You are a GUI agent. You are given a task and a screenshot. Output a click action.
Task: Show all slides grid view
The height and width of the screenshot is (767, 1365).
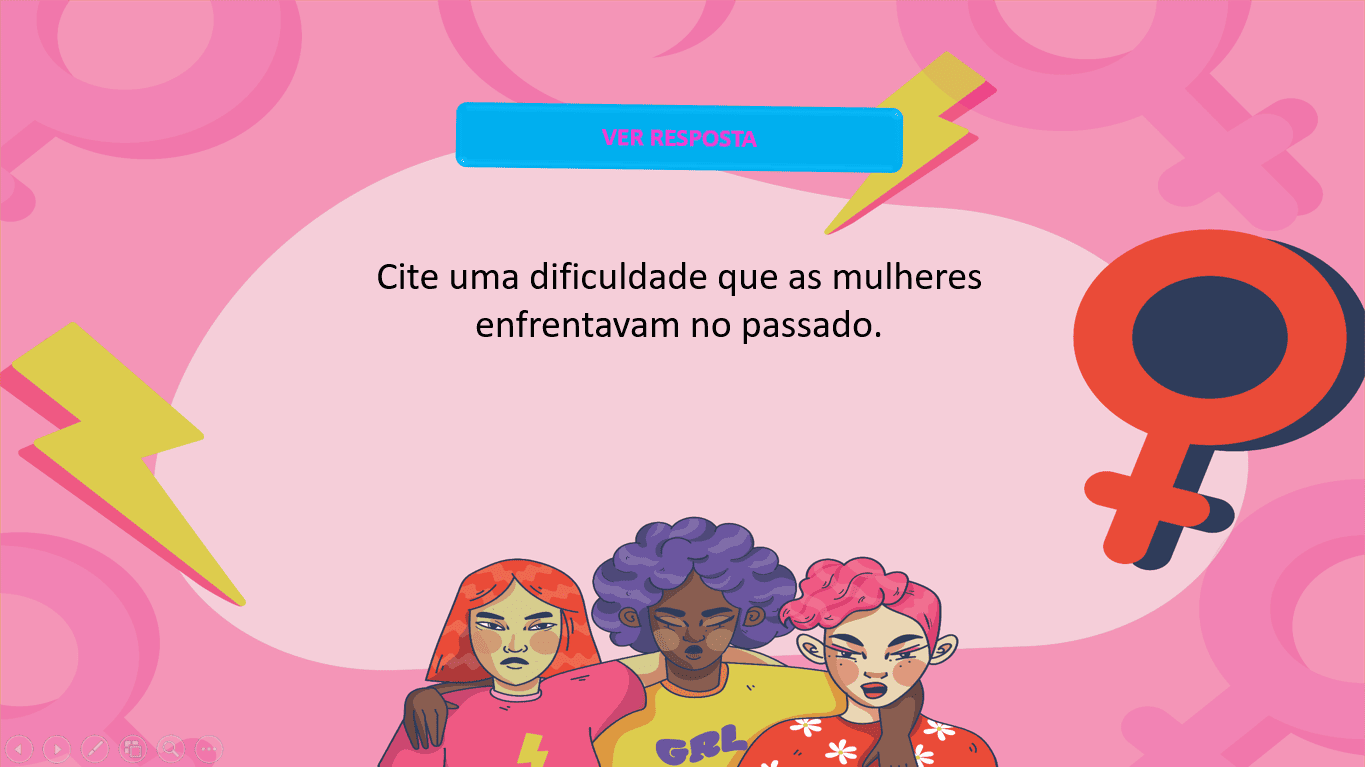(x=133, y=748)
